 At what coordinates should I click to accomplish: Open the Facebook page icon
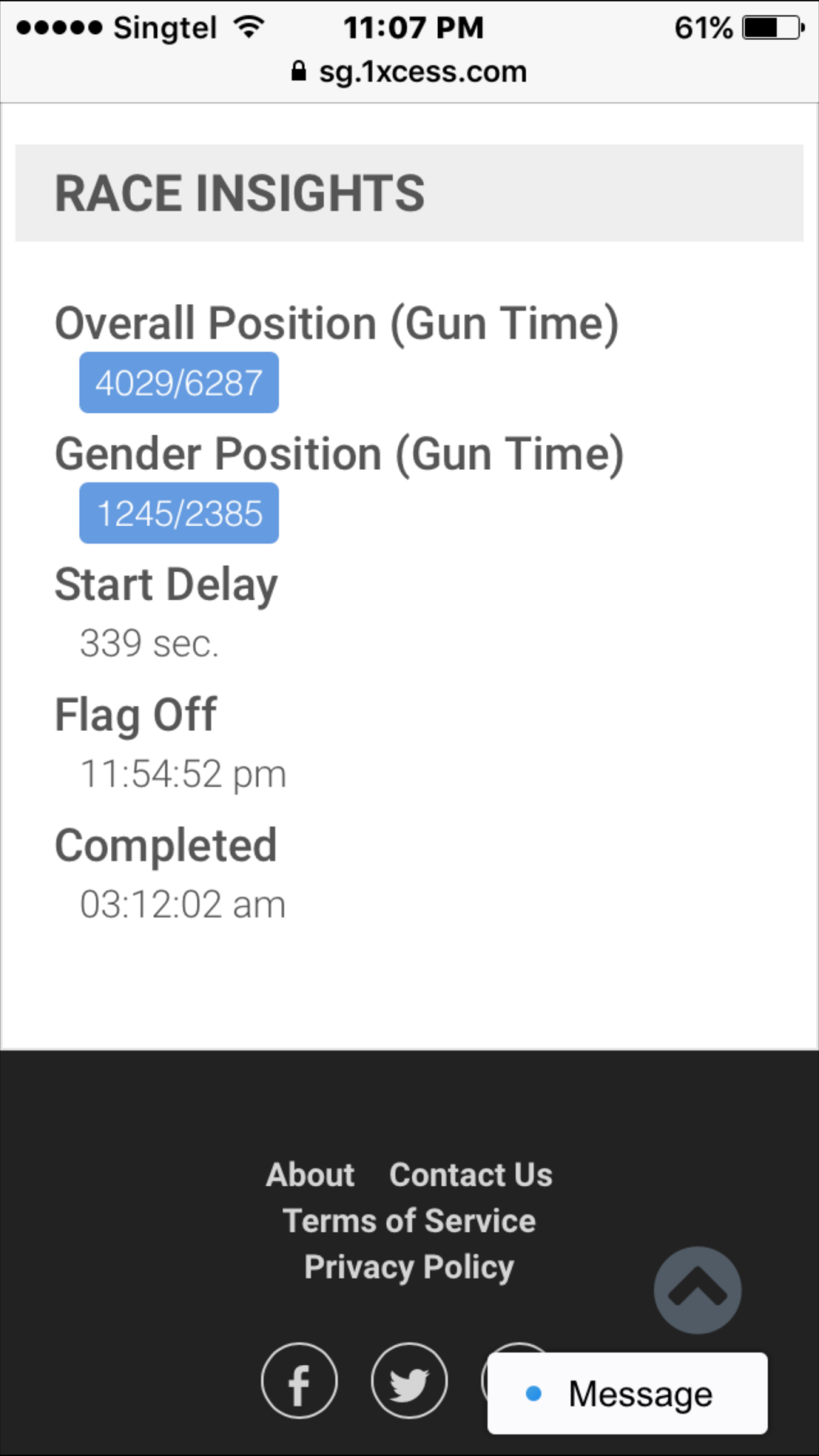[299, 1381]
